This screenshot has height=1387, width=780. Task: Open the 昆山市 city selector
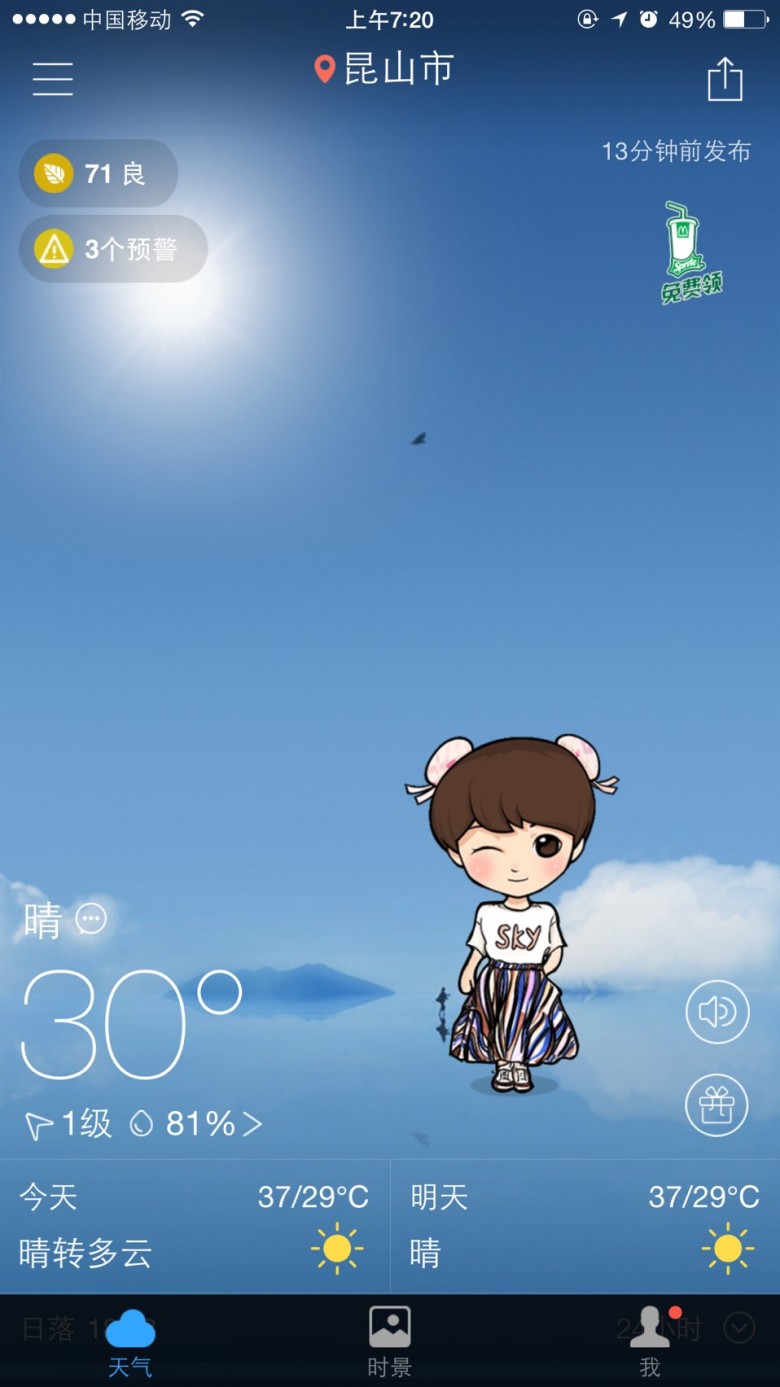384,69
